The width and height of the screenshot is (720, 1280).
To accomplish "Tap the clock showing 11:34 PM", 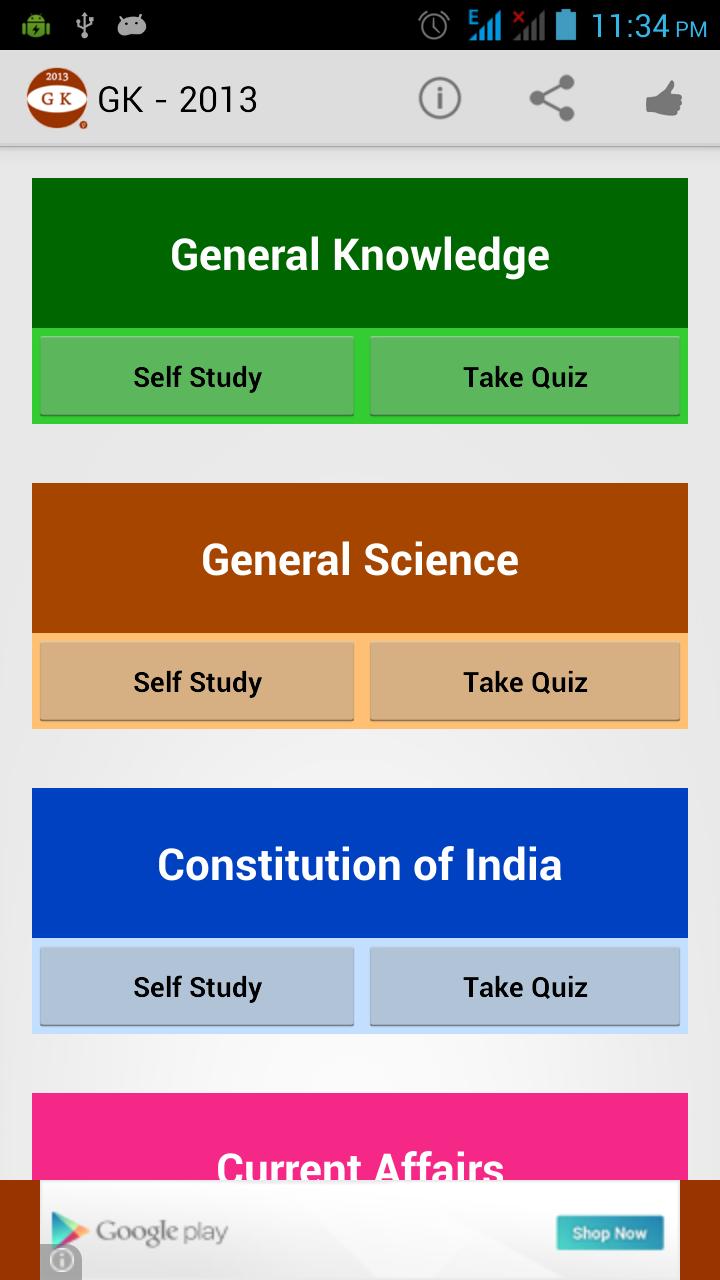I will click(x=650, y=24).
